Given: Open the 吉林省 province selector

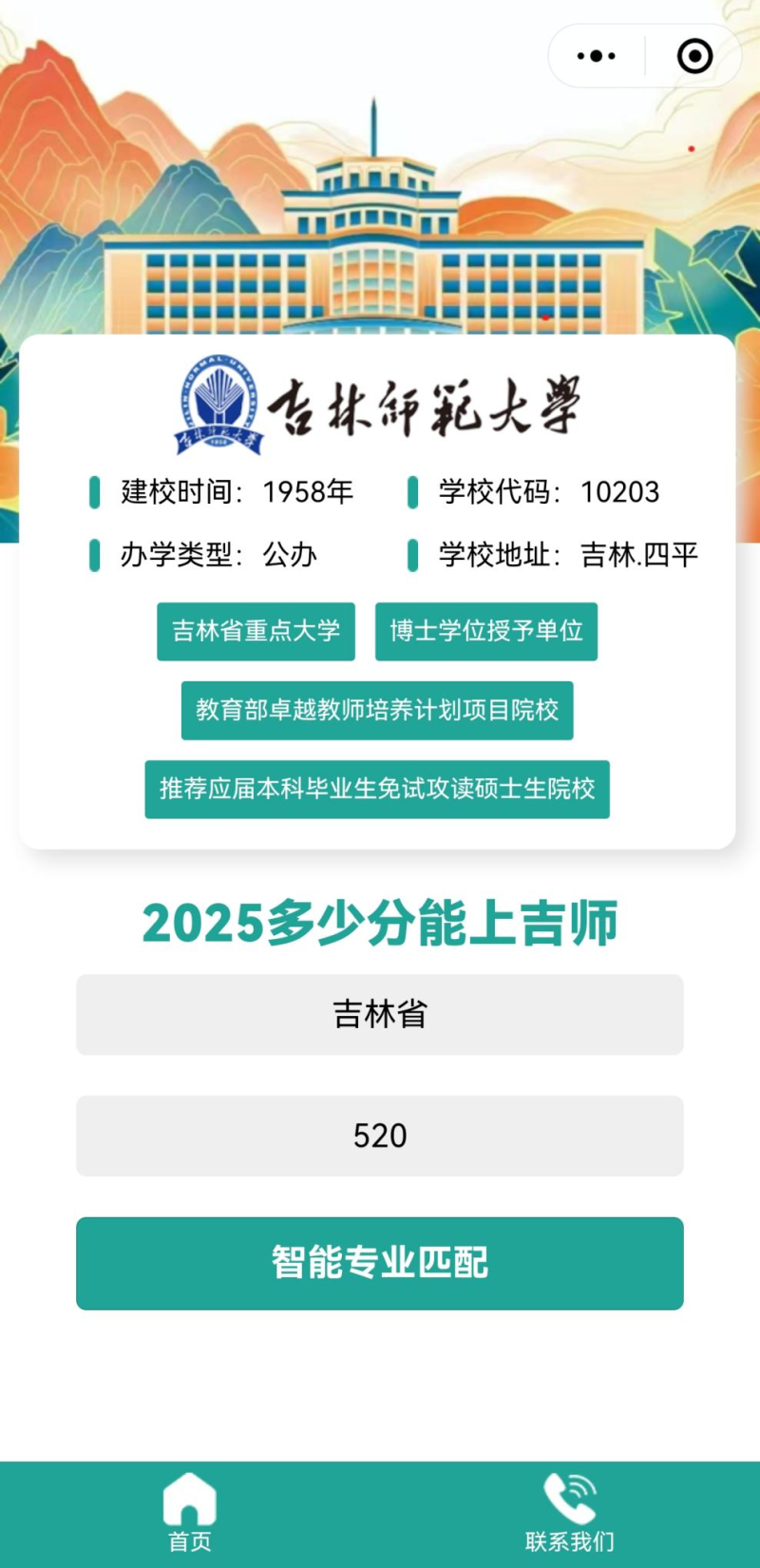Looking at the screenshot, I should point(379,1014).
